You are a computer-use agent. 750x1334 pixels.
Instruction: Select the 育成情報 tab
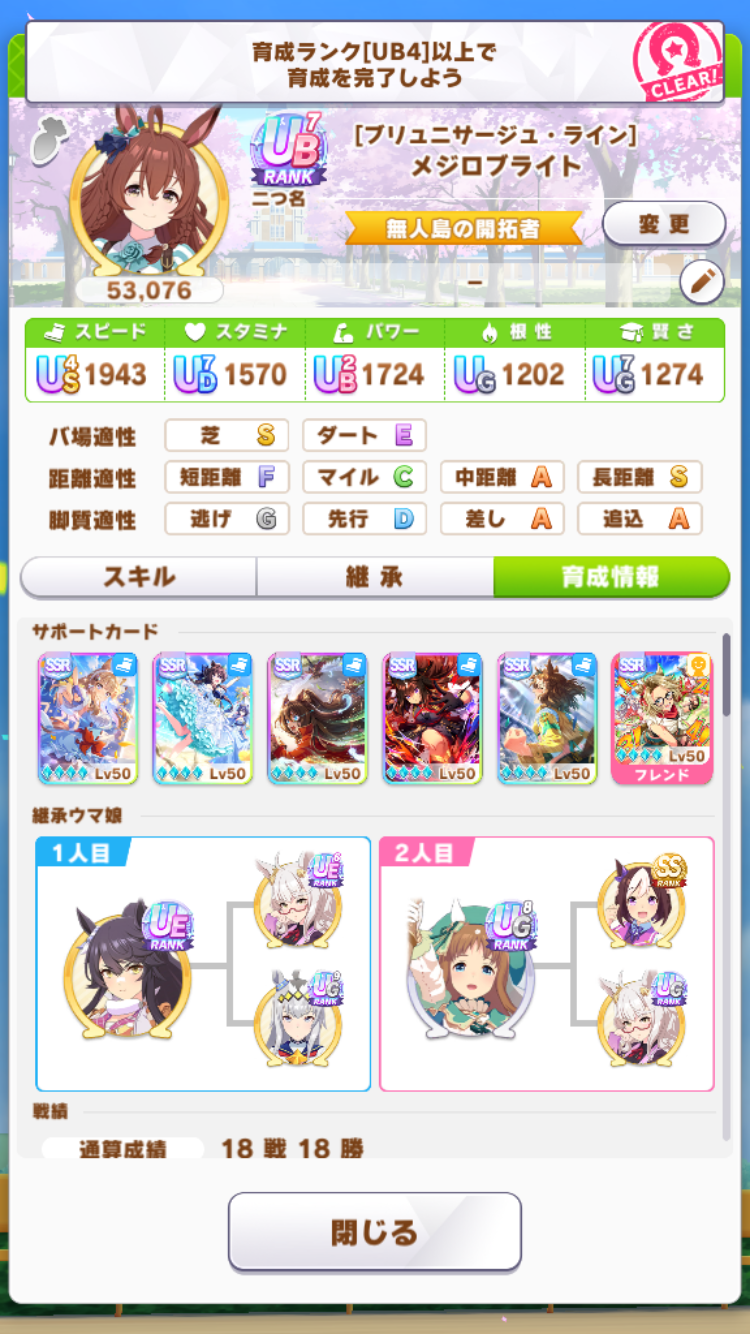click(x=610, y=577)
